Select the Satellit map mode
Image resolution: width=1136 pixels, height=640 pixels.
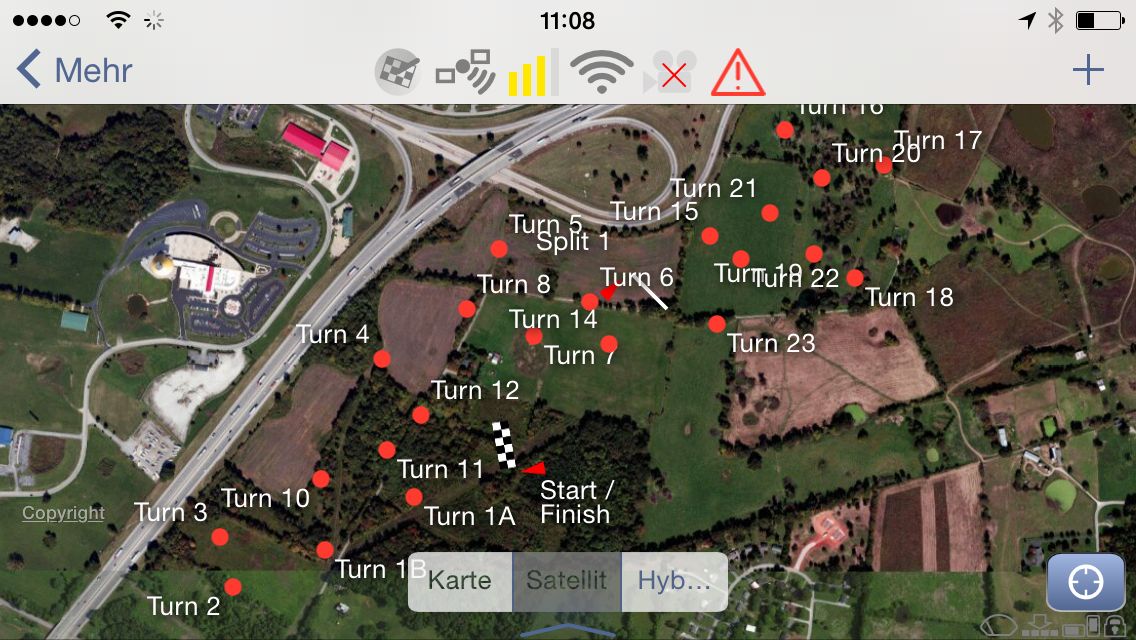point(567,581)
